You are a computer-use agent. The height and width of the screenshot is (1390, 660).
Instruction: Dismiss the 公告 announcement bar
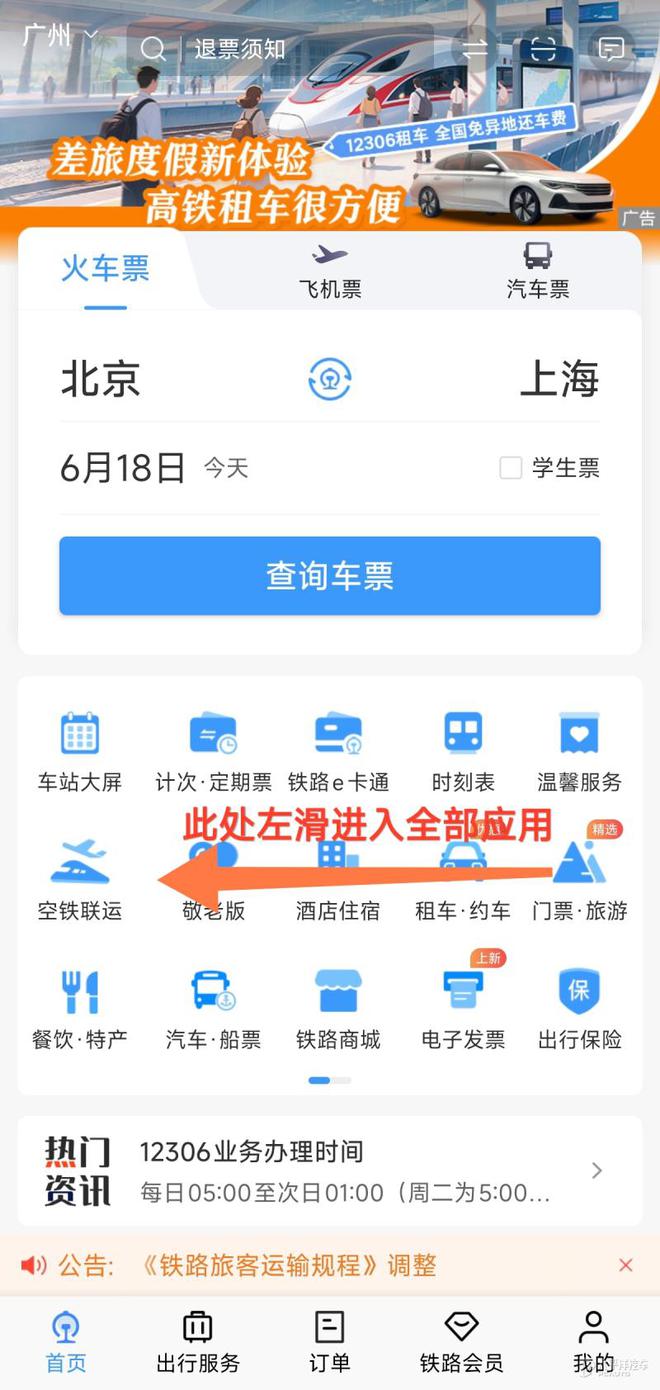626,1265
